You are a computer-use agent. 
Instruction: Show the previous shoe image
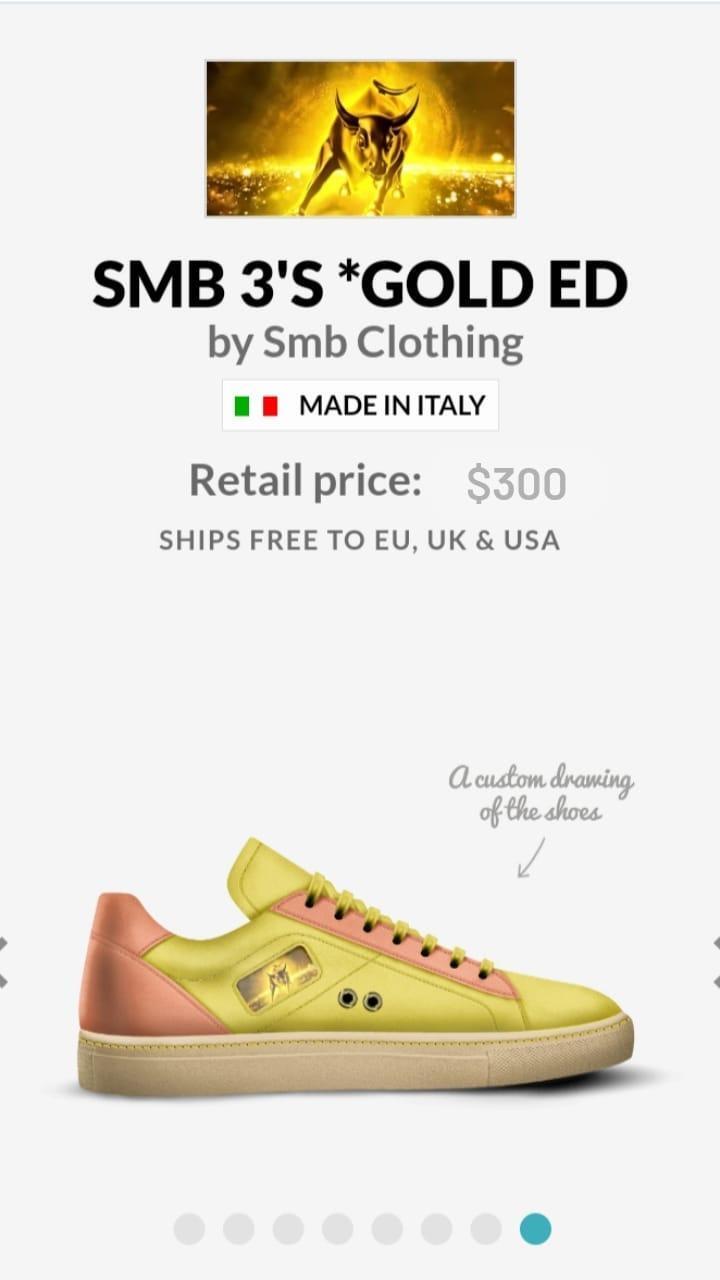pyautogui.click(x=5, y=961)
